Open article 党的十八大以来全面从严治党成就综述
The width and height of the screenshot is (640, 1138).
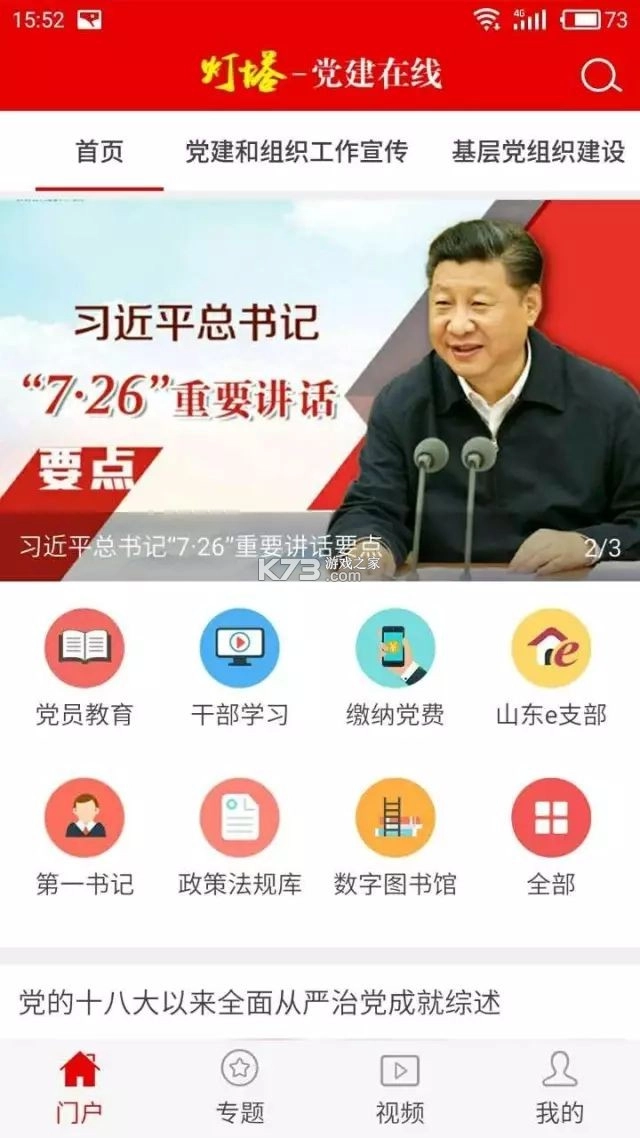click(x=260, y=1002)
